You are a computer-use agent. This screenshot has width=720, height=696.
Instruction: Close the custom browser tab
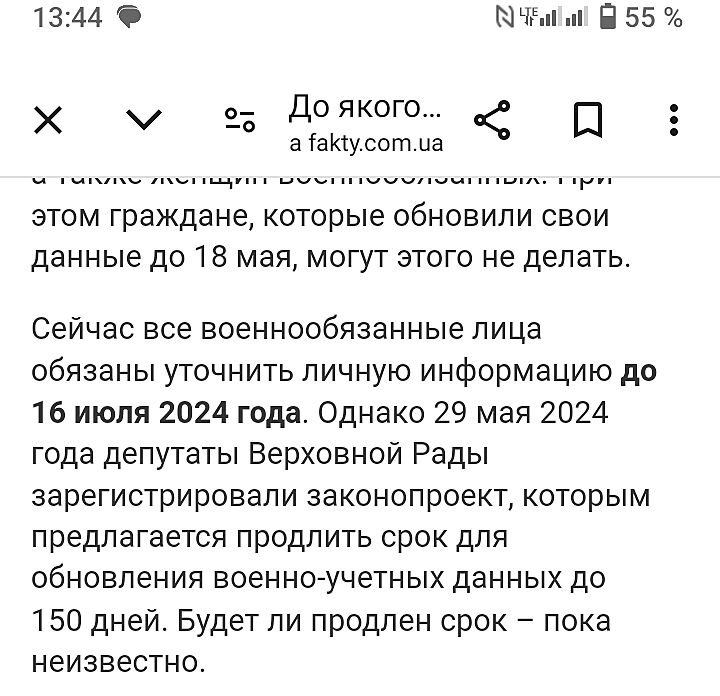click(x=48, y=121)
